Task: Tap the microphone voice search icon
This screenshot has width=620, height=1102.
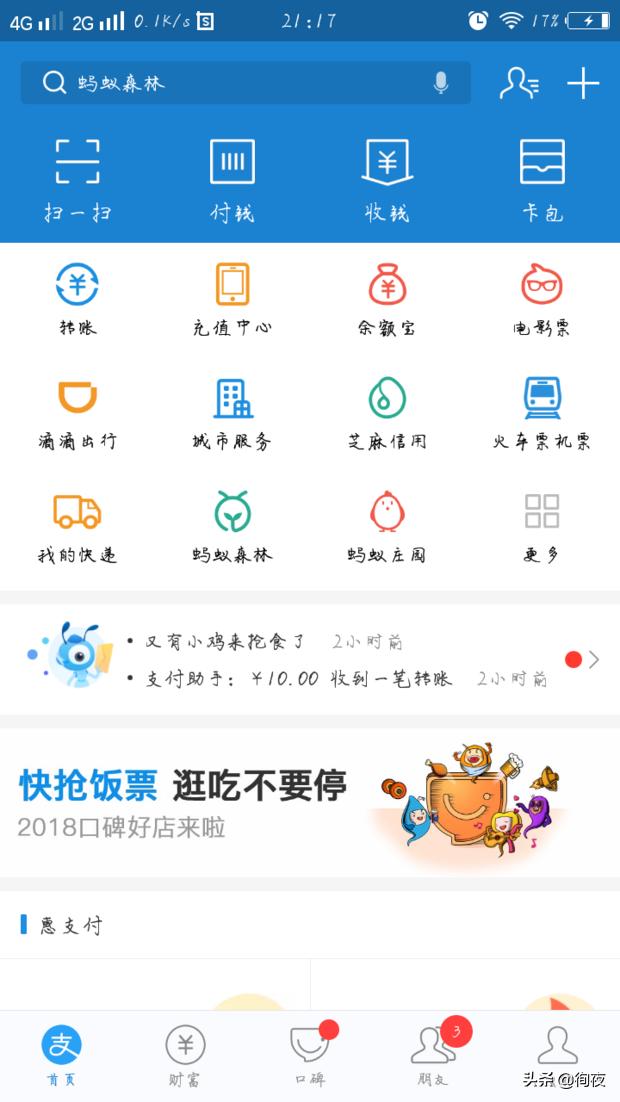Action: pos(441,83)
